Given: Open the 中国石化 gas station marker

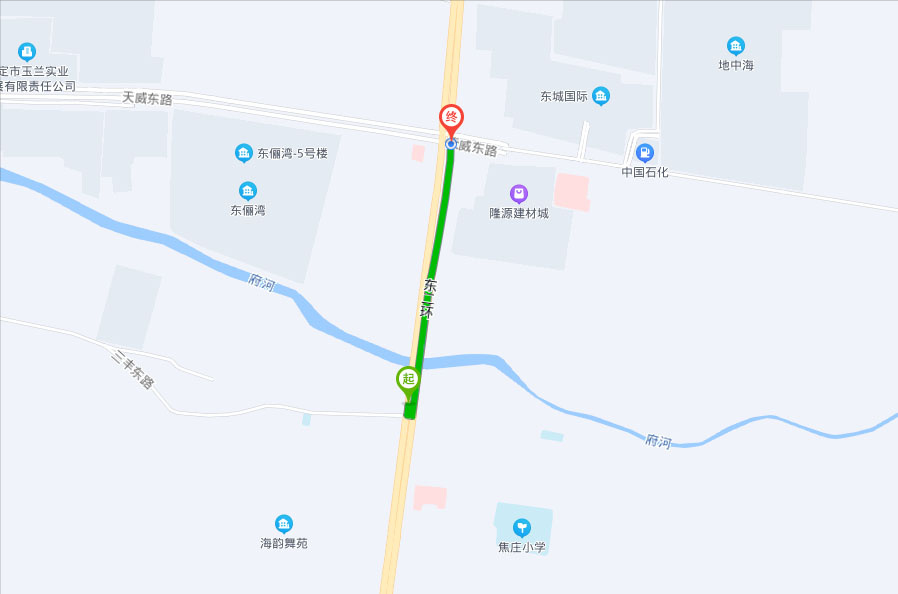Looking at the screenshot, I should 645,153.
